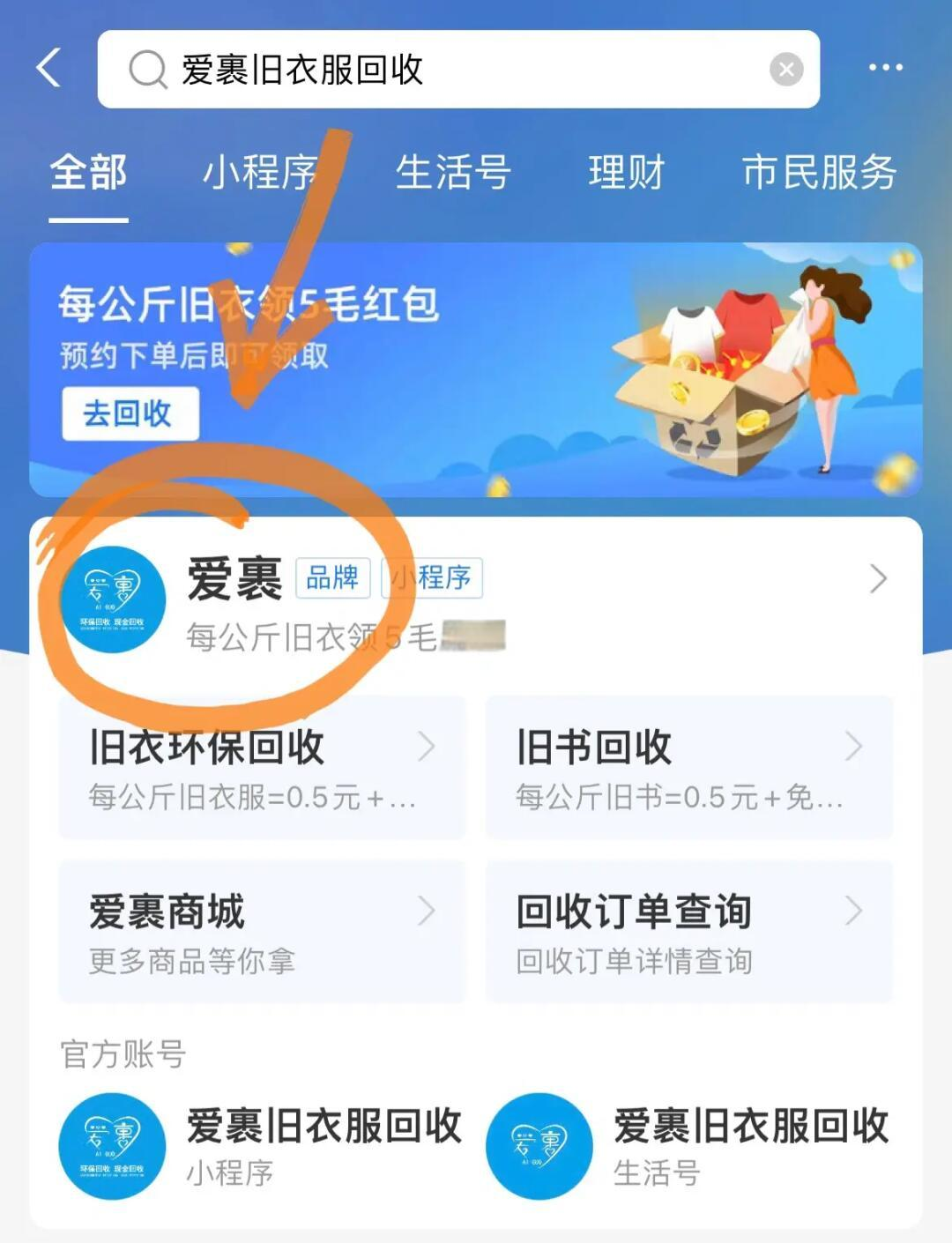This screenshot has height=1243, width=952.
Task: Switch to the 全部 tab
Action: pyautogui.click(x=88, y=173)
